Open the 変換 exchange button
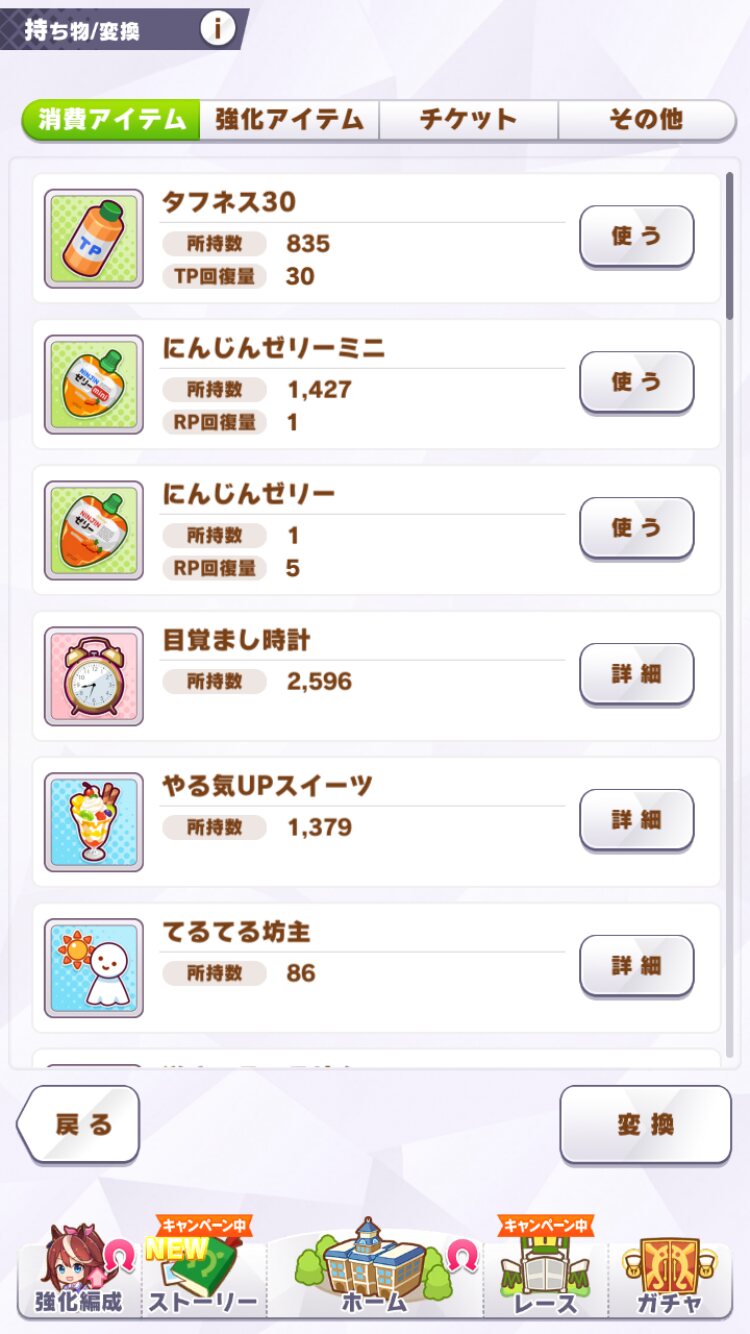This screenshot has height=1334, width=750. (645, 1124)
